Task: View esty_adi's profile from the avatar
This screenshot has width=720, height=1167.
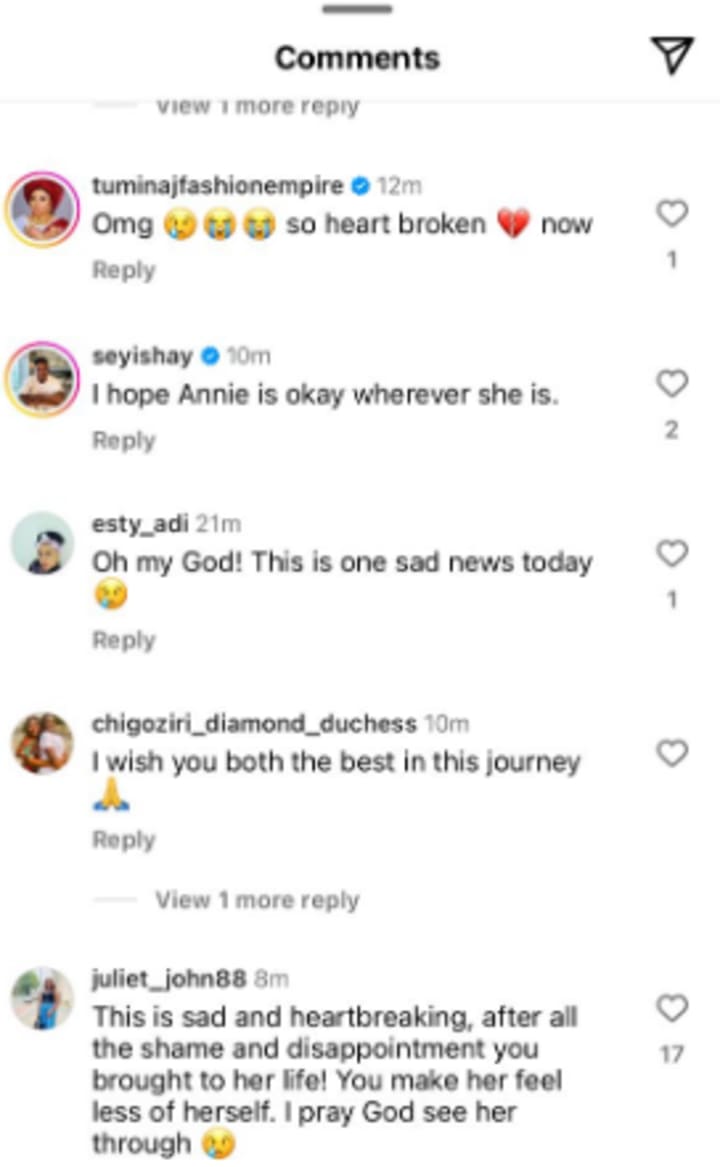Action: click(42, 545)
